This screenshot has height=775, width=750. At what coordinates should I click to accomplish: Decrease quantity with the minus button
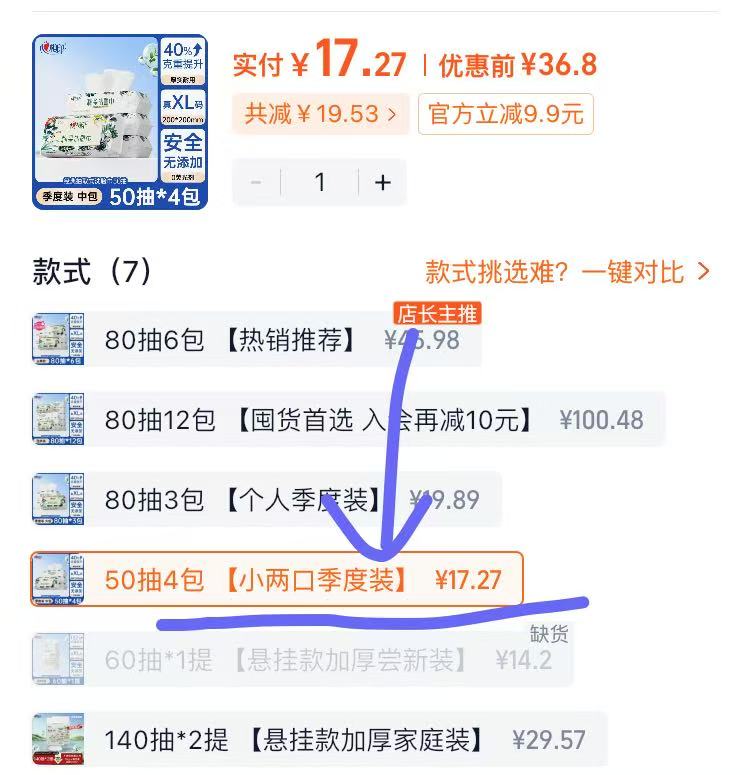pyautogui.click(x=256, y=182)
